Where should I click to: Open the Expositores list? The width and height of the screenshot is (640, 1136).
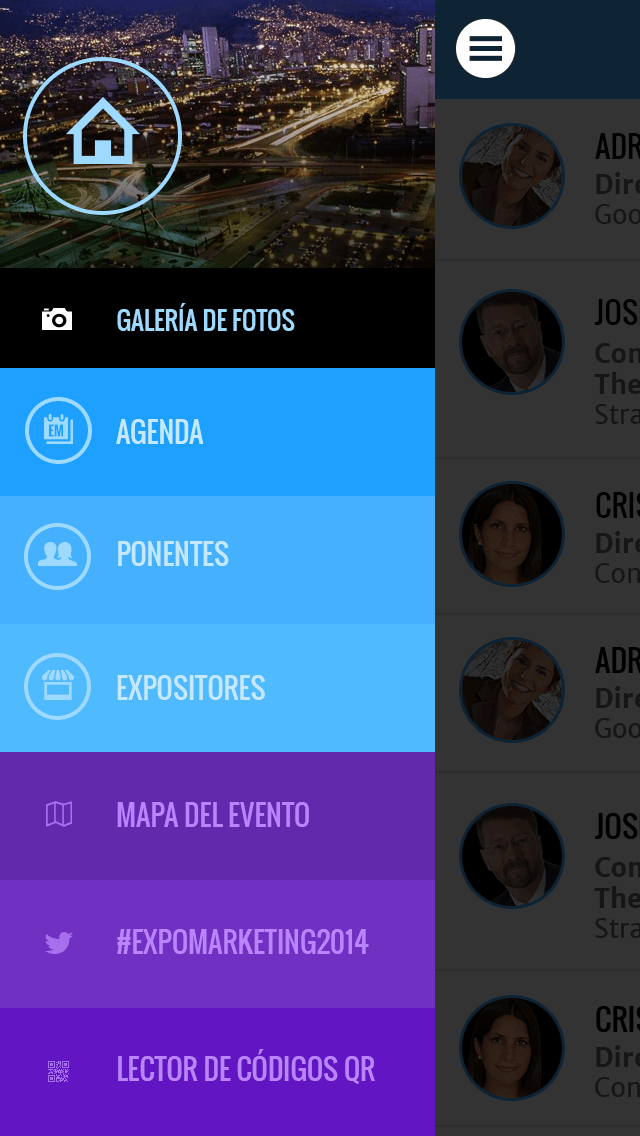click(217, 688)
